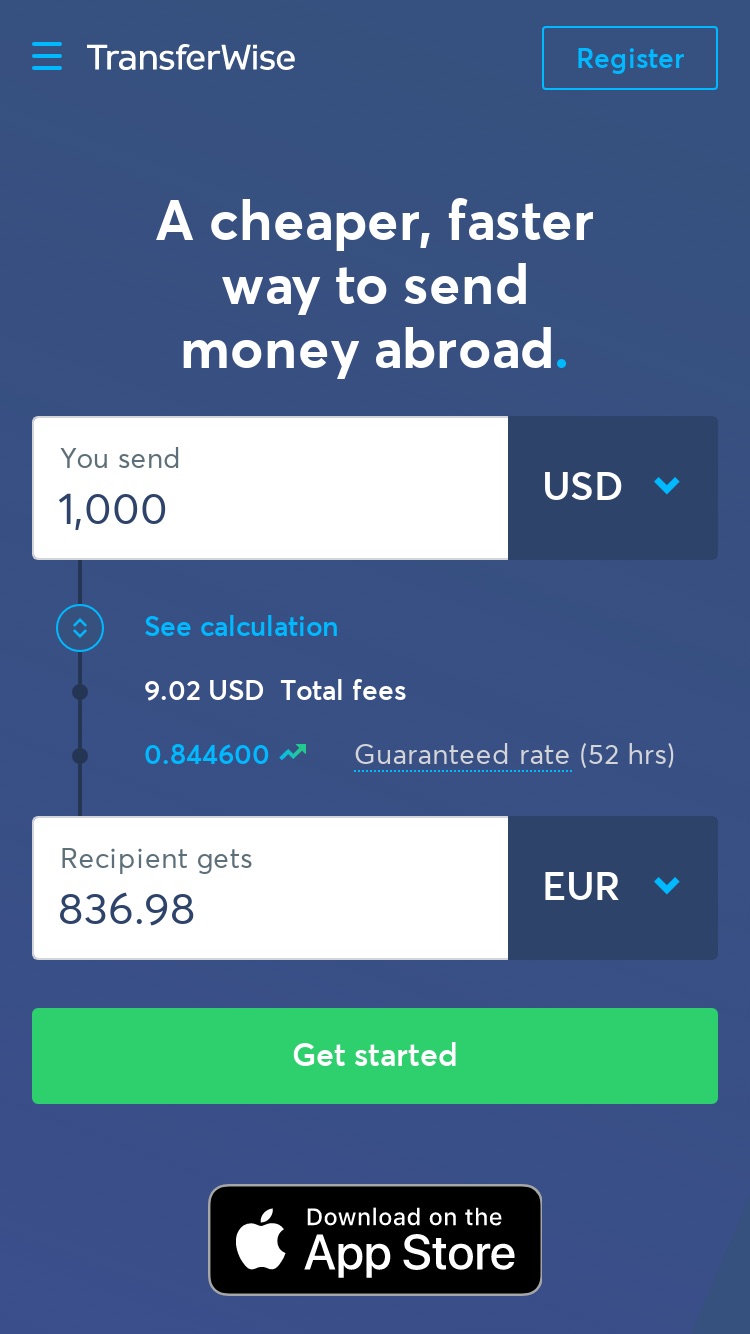
Task: Open the 0.844600 exchange rate link
Action: tap(207, 754)
